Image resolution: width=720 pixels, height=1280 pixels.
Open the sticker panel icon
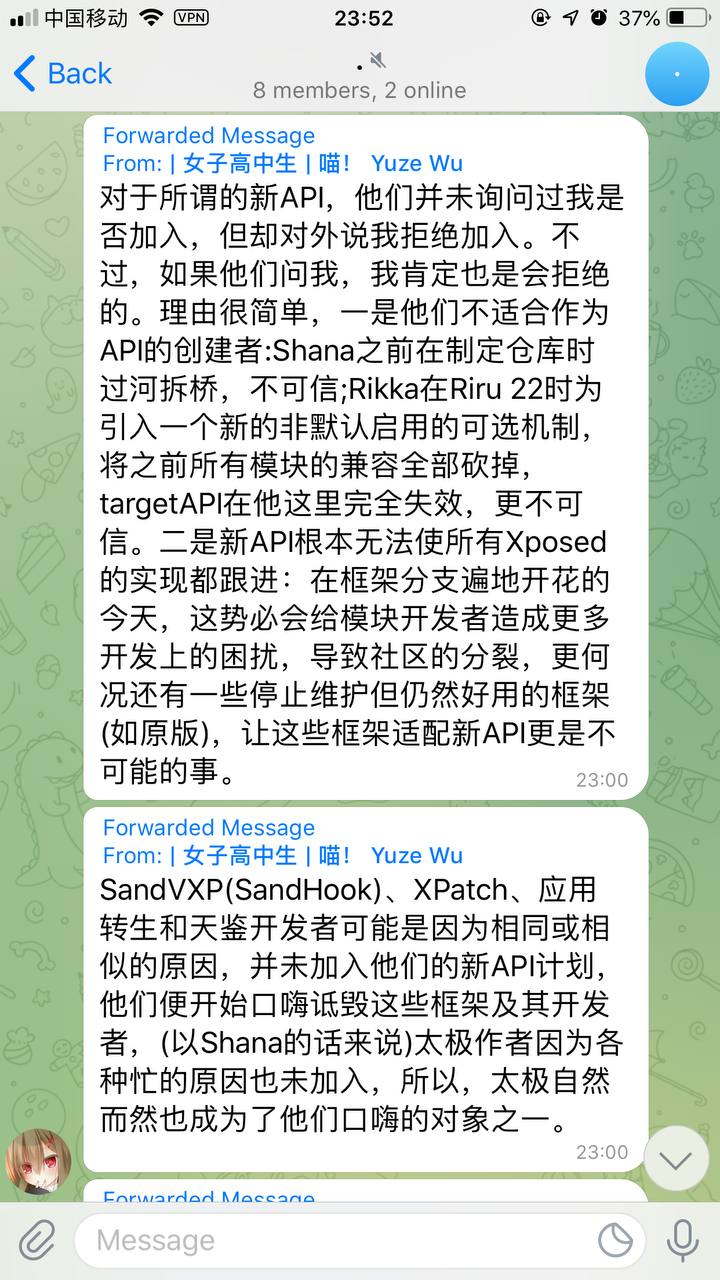(615, 1241)
